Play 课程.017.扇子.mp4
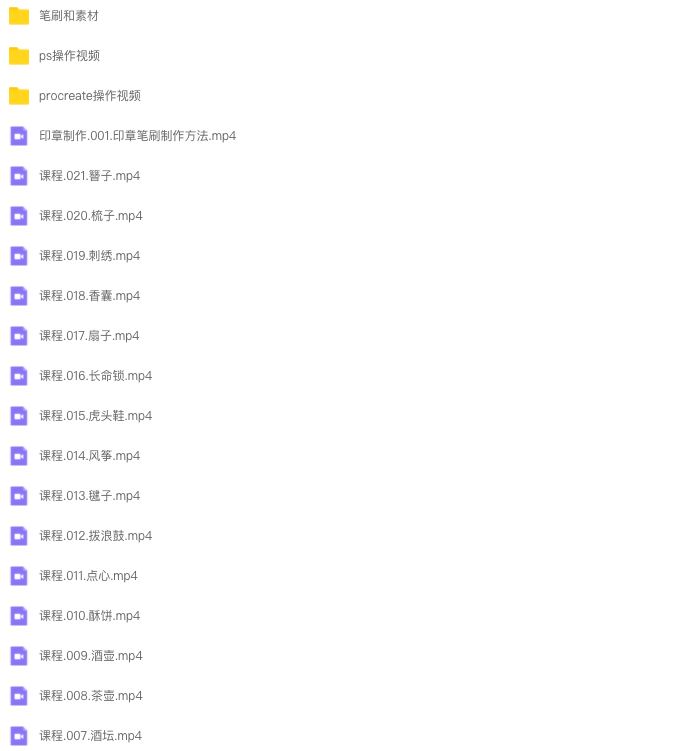The width and height of the screenshot is (681, 751). pos(89,336)
